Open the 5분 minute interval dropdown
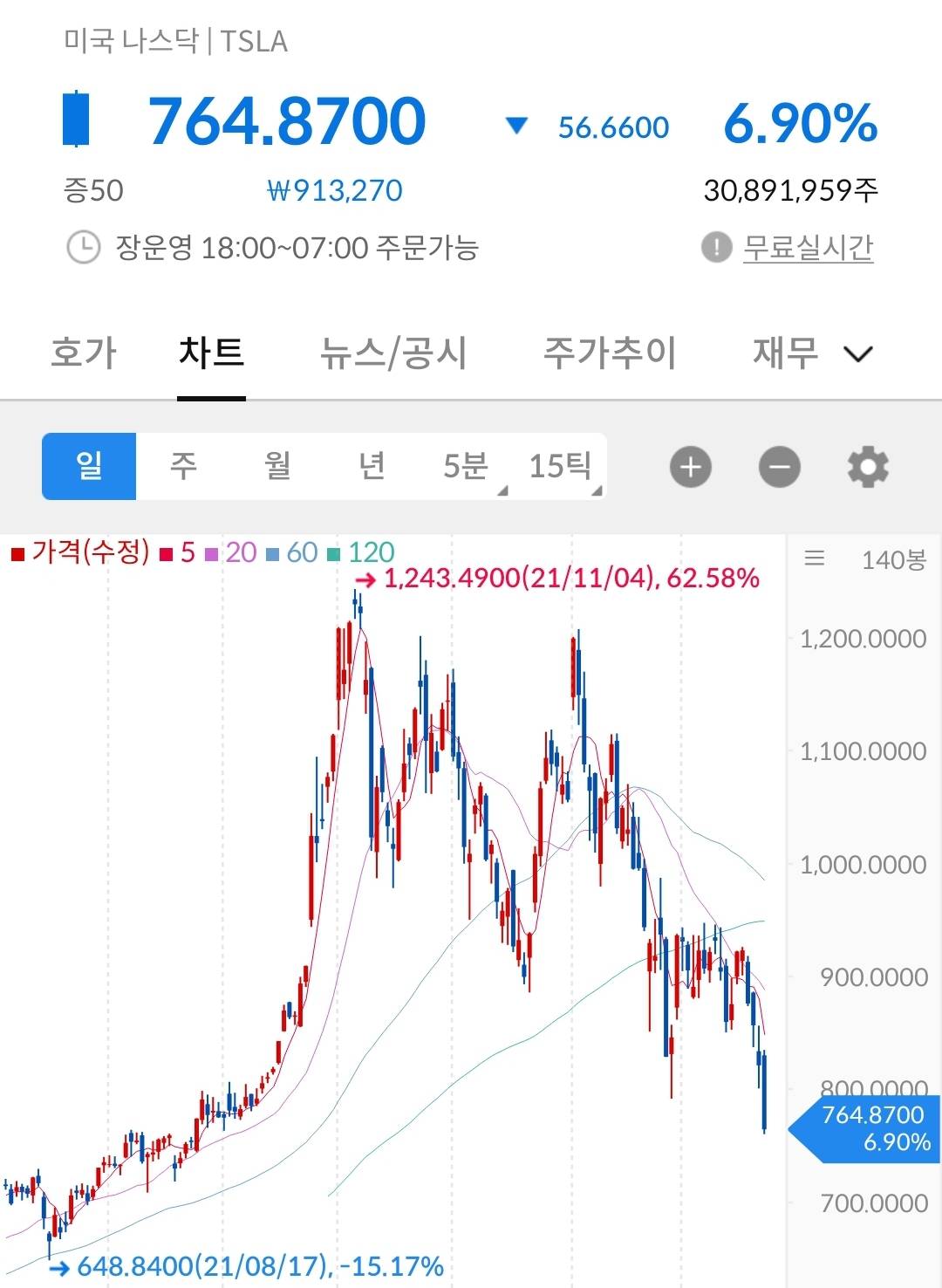This screenshot has width=942, height=1288. [468, 466]
